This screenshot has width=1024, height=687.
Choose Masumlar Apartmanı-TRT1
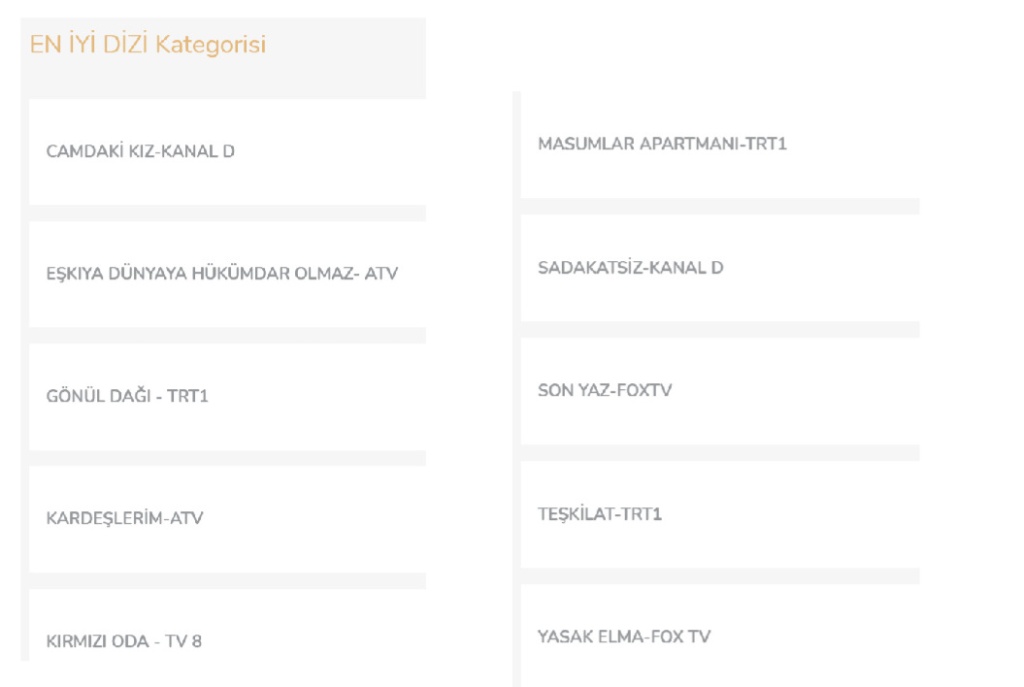coord(662,144)
